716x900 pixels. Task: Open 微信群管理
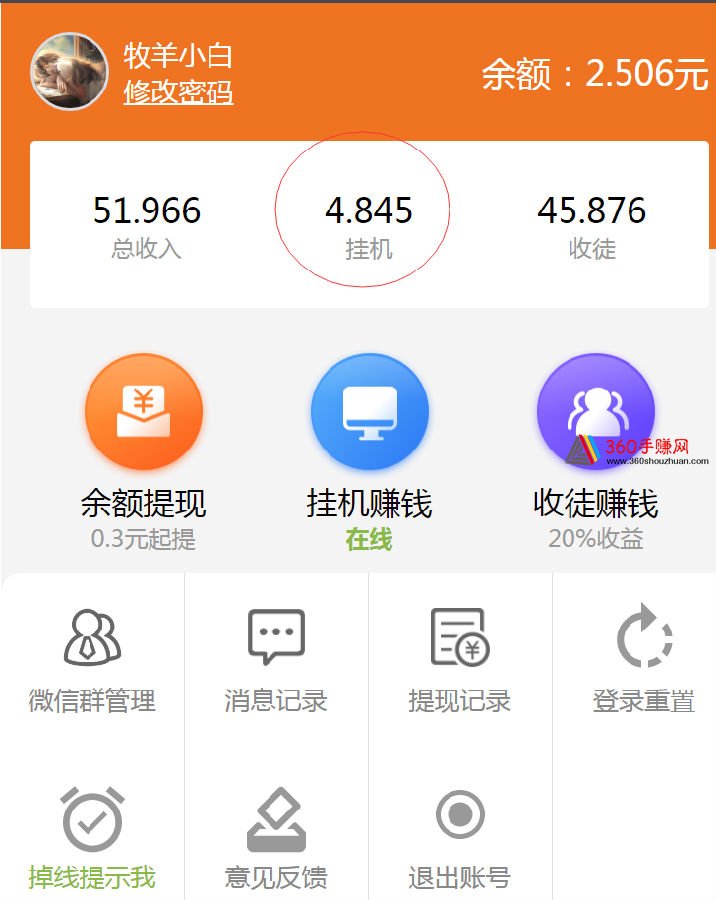click(x=92, y=658)
